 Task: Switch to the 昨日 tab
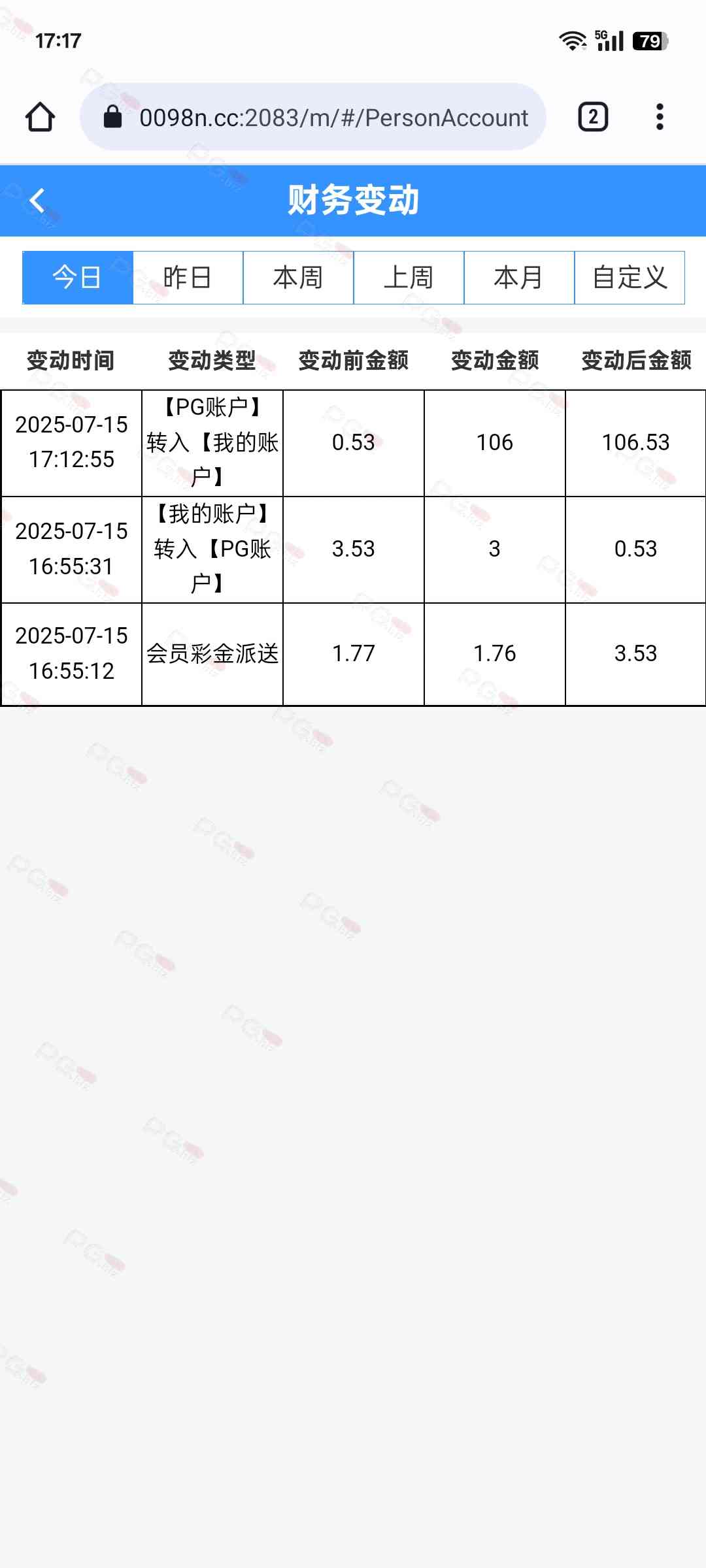(x=188, y=278)
